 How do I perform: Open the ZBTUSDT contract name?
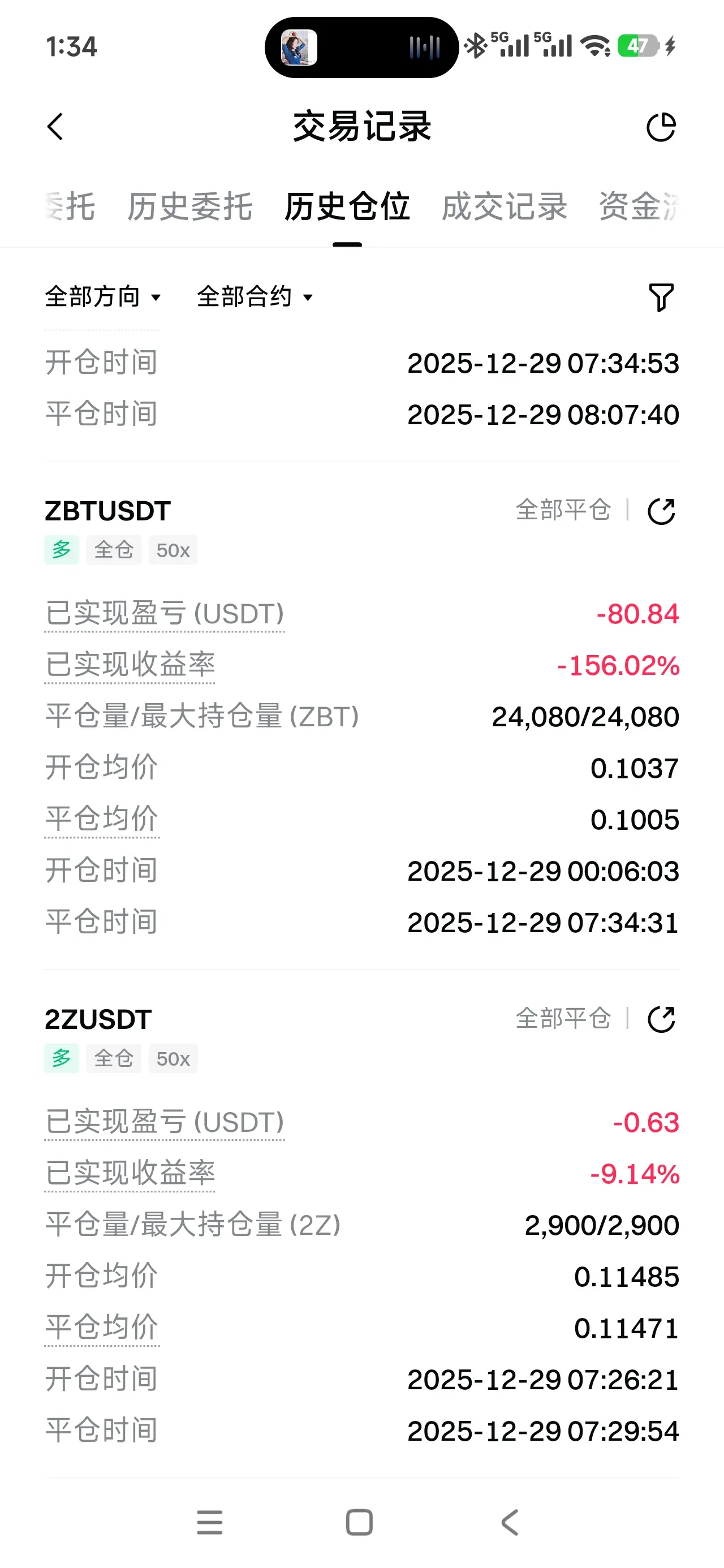click(x=108, y=511)
